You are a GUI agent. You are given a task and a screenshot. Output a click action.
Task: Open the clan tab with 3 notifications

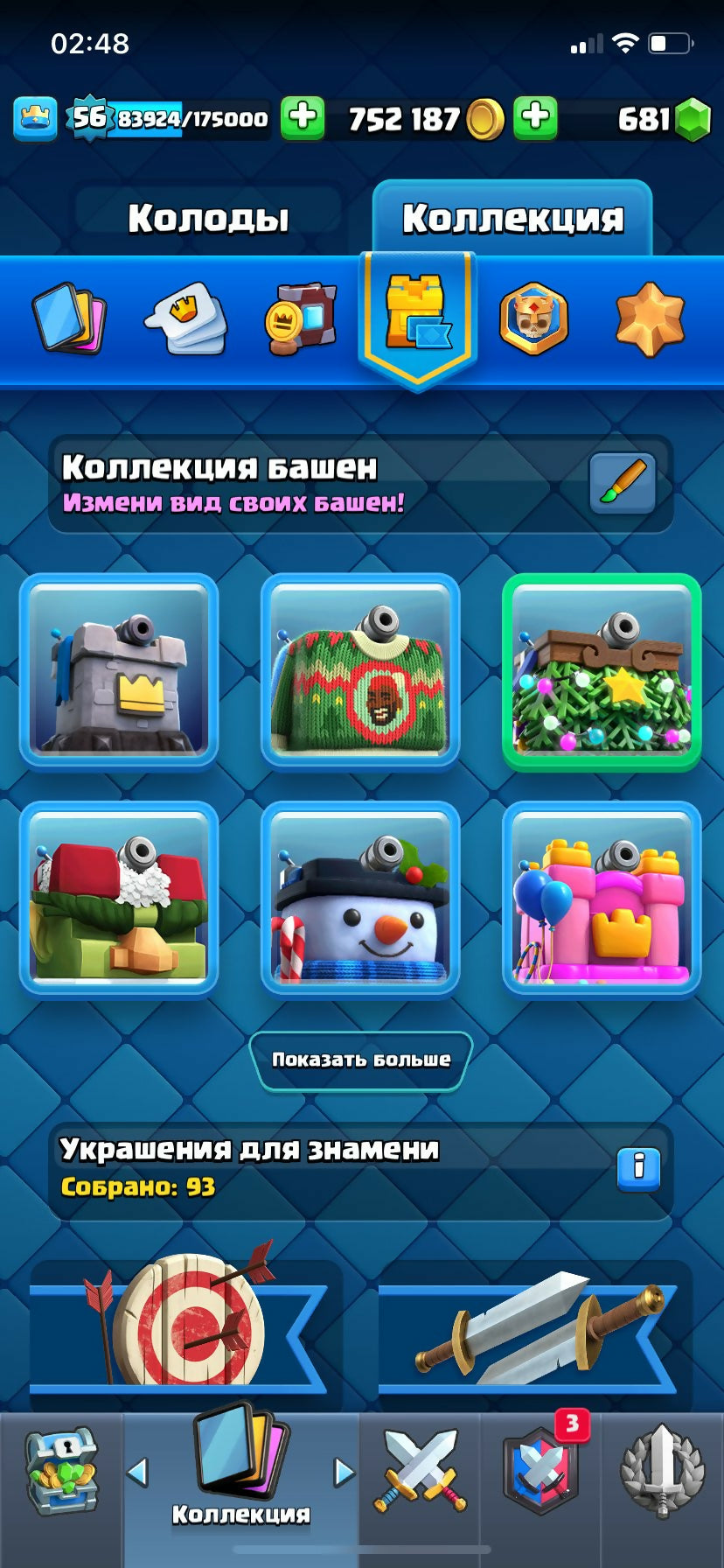pyautogui.click(x=540, y=1472)
